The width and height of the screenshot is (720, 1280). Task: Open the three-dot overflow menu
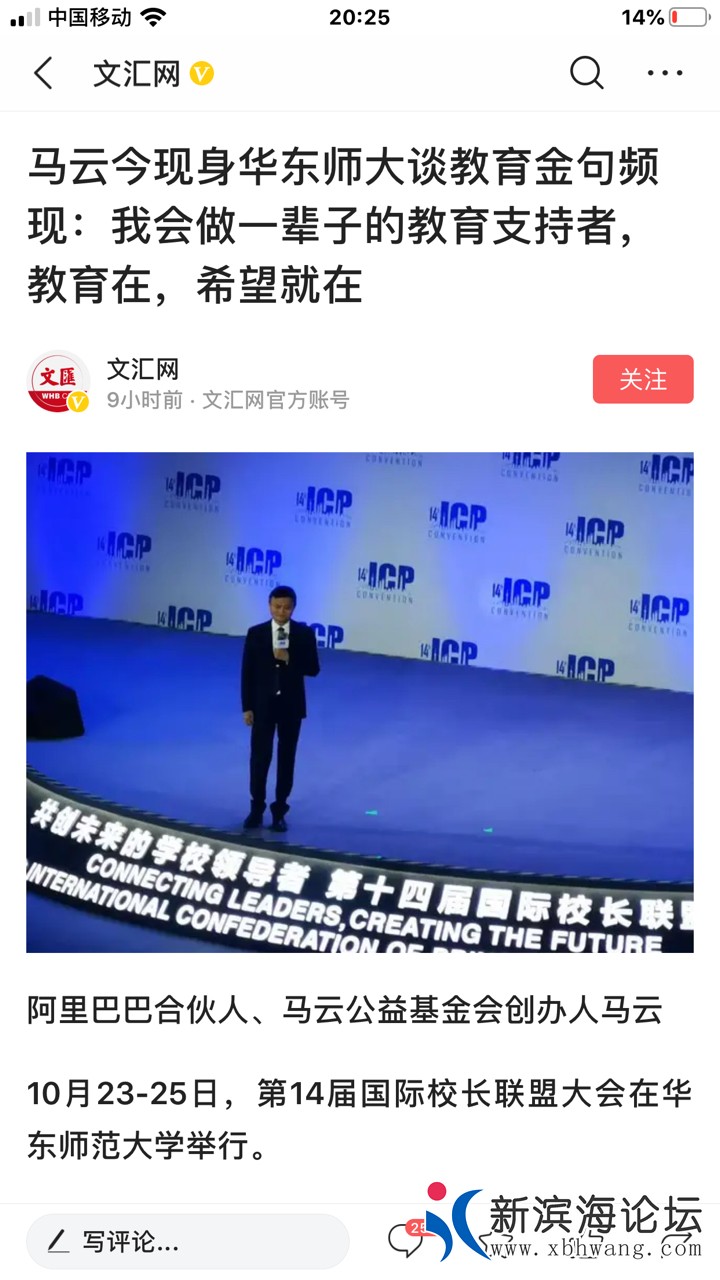[x=665, y=73]
